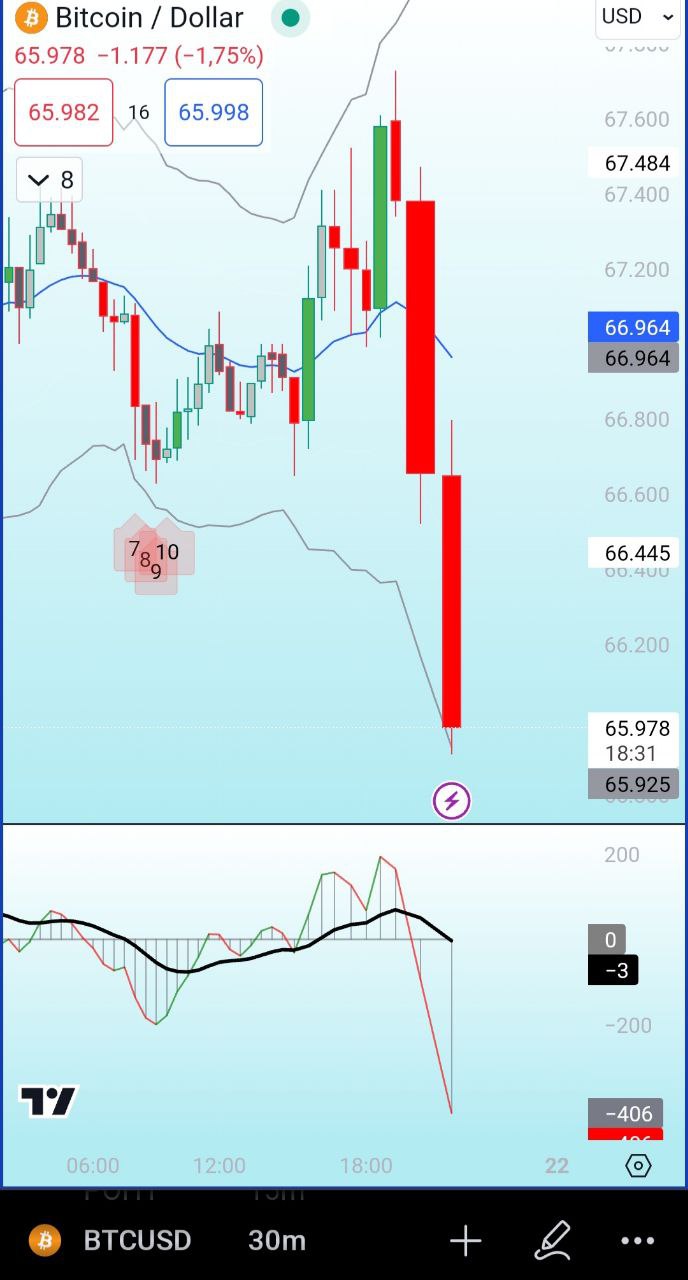Tap the Bitcoin / Dollar symbol title

pyautogui.click(x=148, y=18)
